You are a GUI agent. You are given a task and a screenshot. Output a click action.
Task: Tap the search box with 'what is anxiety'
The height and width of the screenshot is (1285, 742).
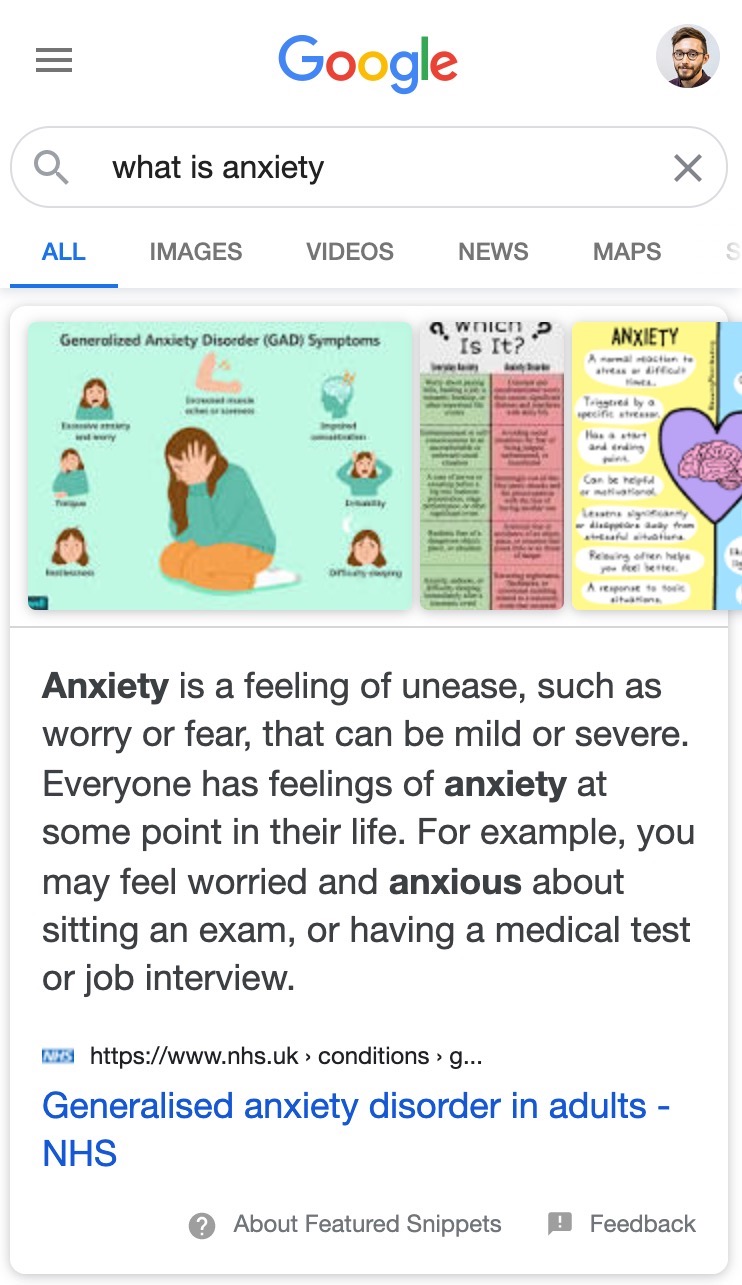click(x=369, y=167)
